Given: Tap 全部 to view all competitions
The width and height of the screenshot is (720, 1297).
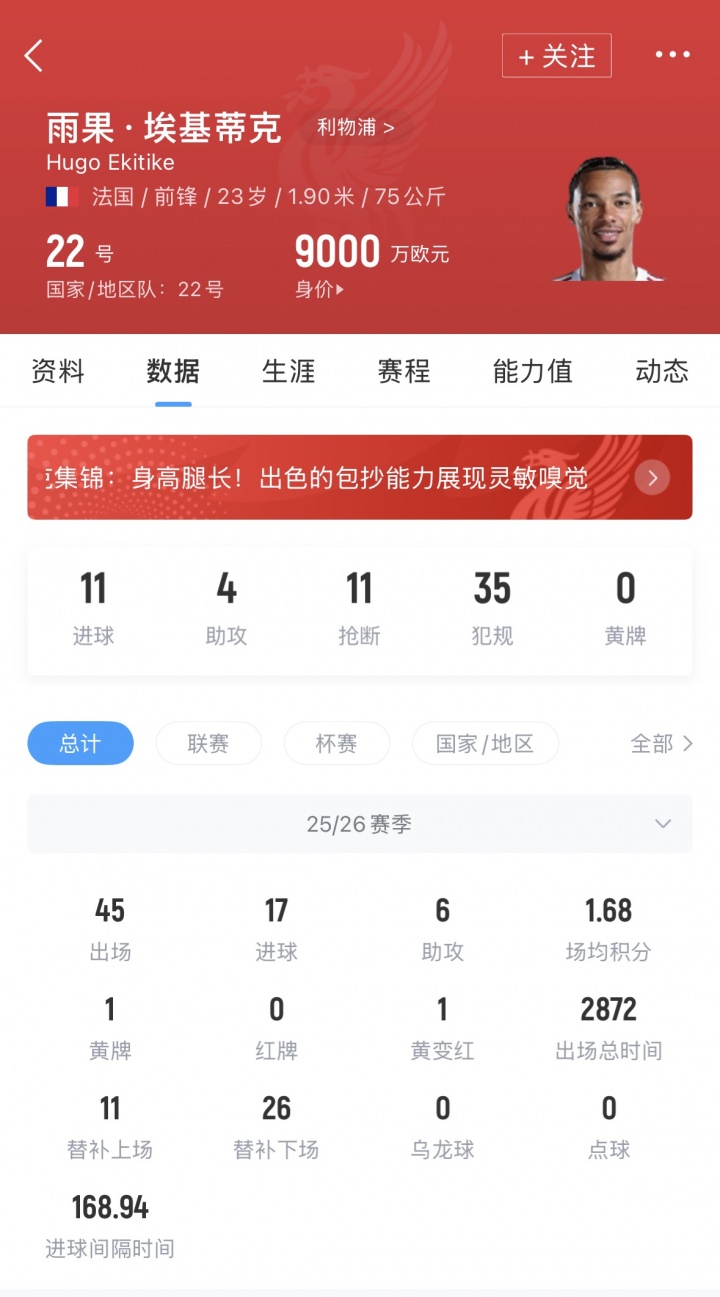Looking at the screenshot, I should pos(661,743).
